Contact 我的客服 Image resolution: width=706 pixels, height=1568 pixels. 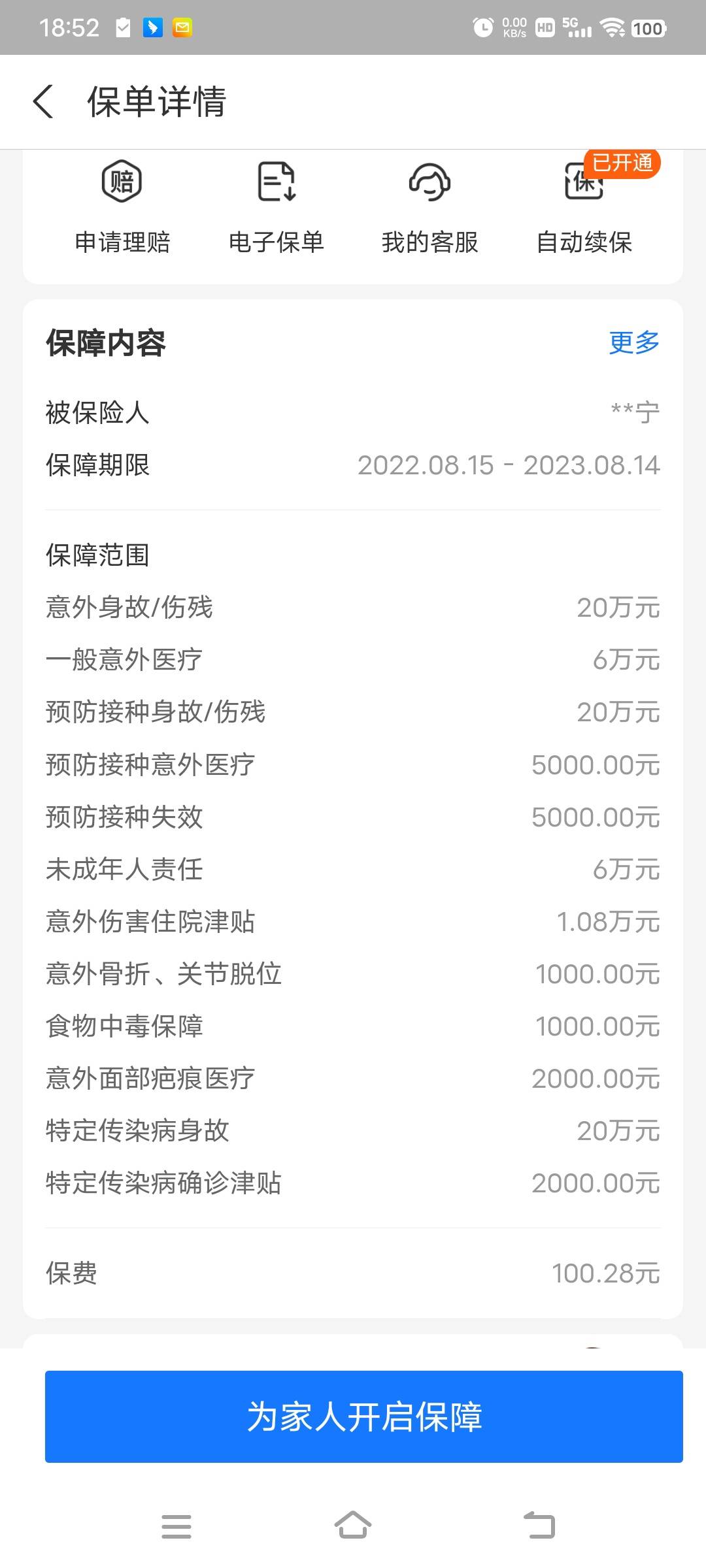429,206
